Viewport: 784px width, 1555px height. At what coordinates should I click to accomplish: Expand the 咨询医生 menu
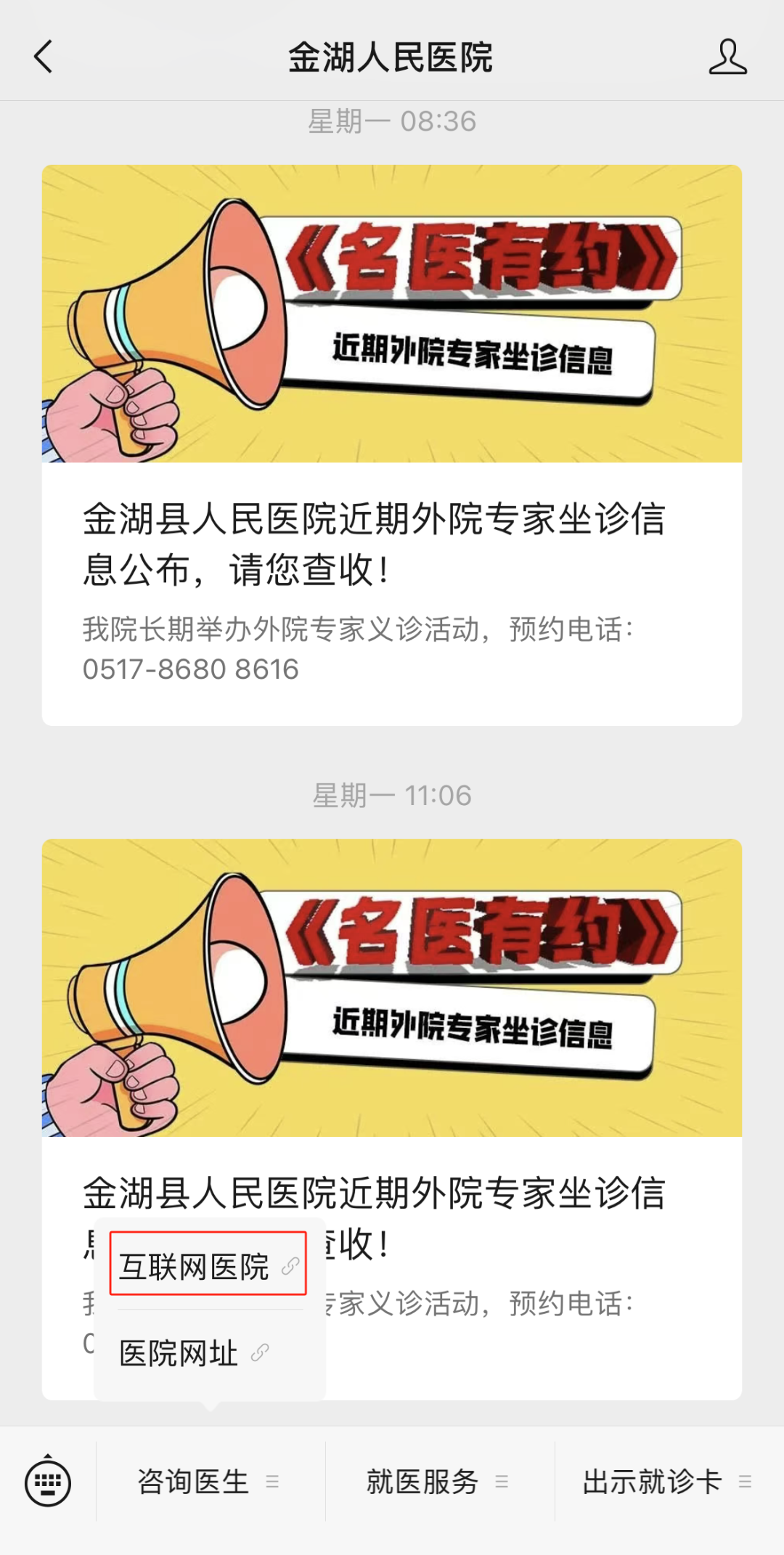coord(209,1481)
